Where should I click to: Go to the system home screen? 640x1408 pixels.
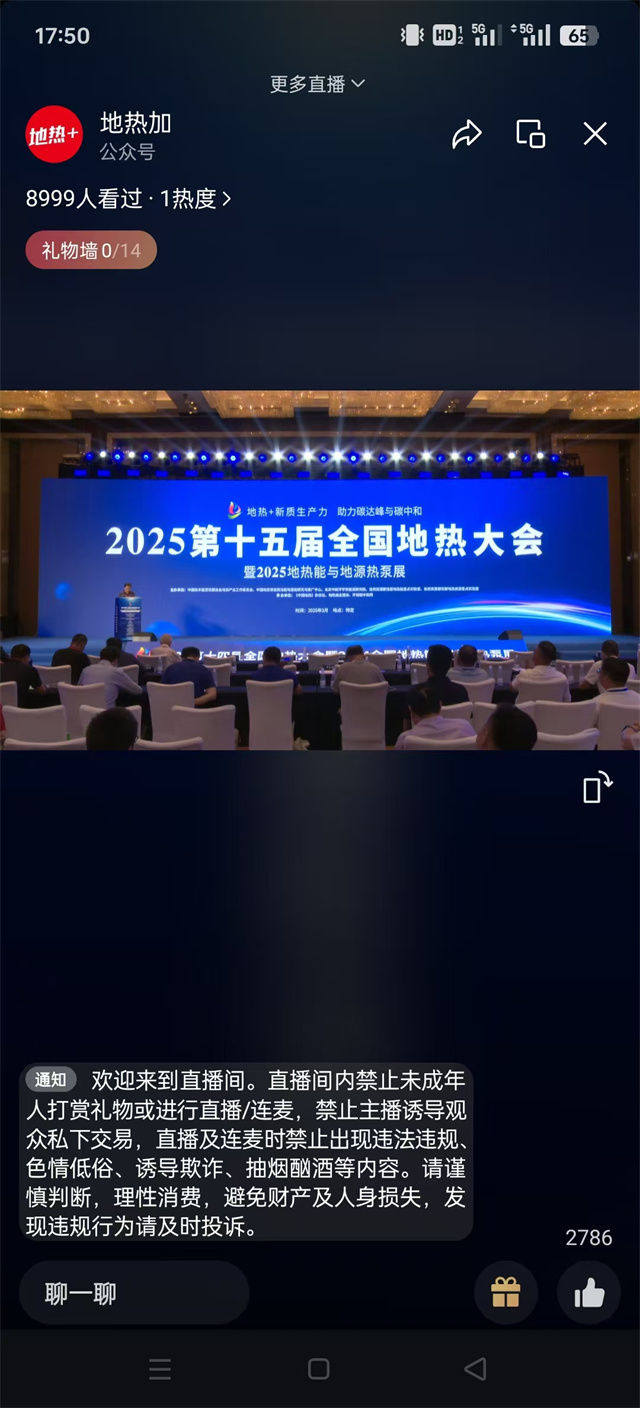(319, 1369)
